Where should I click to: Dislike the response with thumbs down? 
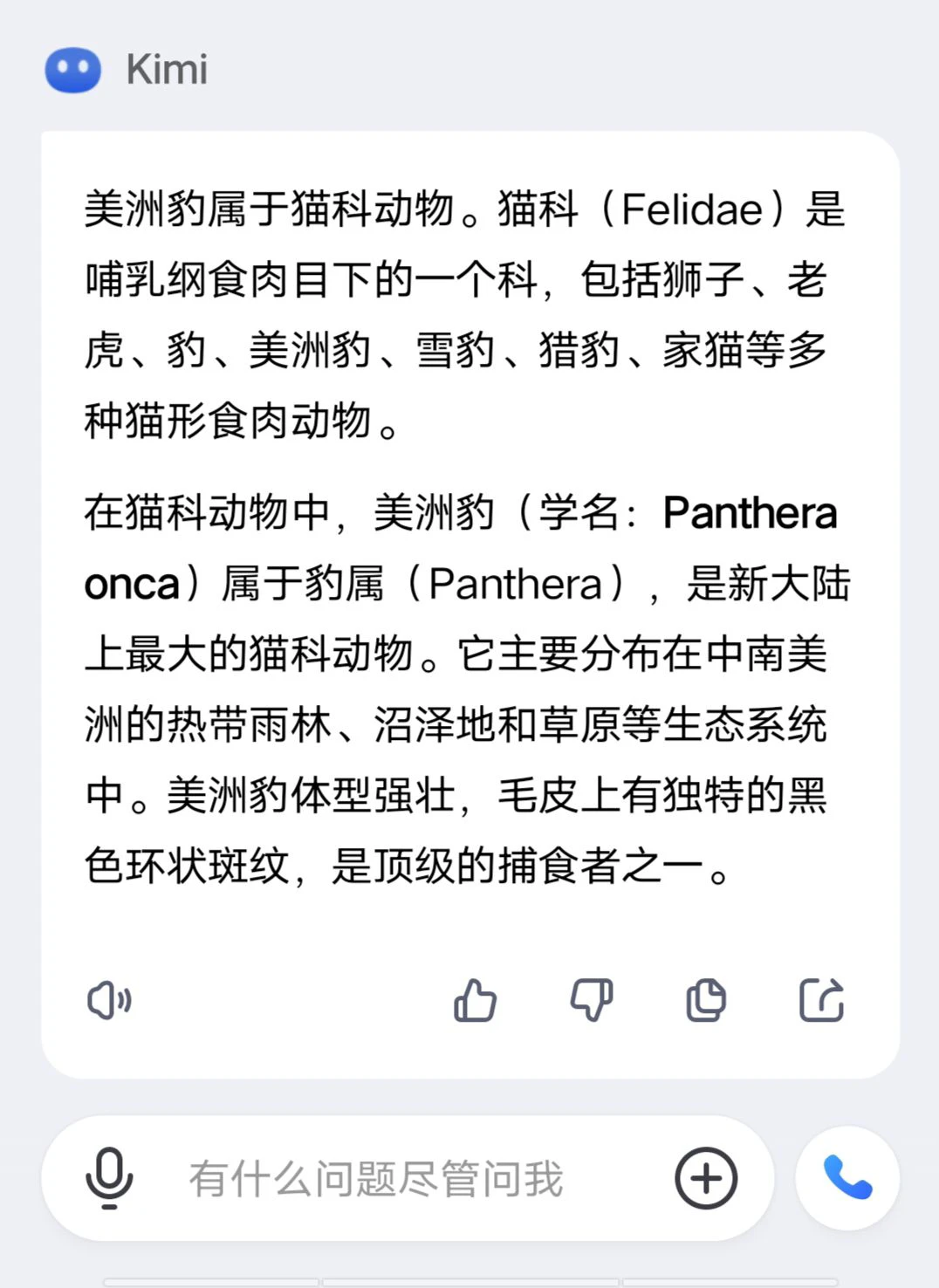591,1000
